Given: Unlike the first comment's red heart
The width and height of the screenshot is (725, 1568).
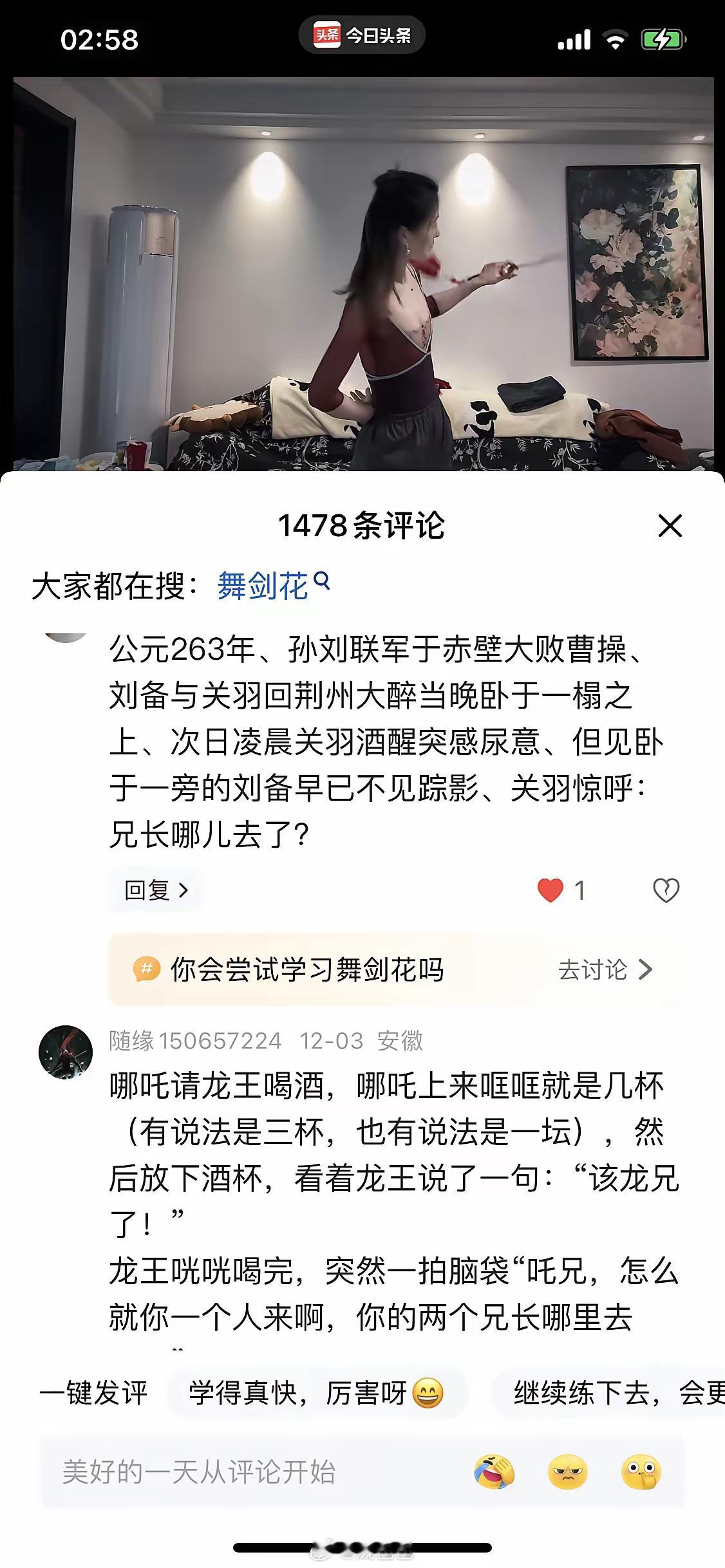Looking at the screenshot, I should coord(551,888).
